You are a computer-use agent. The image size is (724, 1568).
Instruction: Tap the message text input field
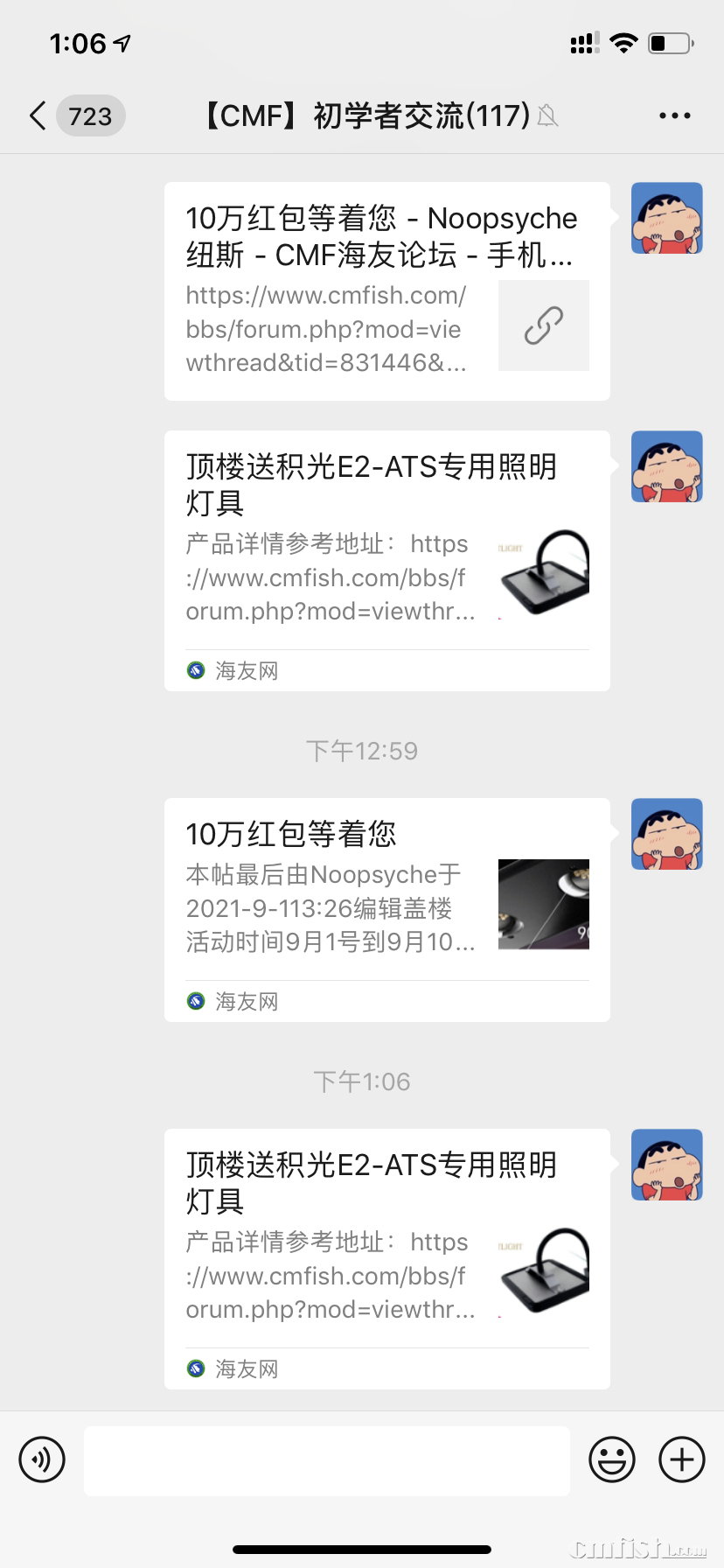(326, 1459)
